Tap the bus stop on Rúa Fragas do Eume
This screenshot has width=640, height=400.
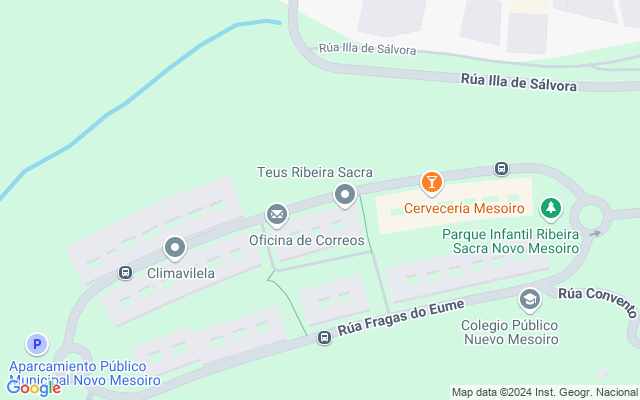point(324,339)
